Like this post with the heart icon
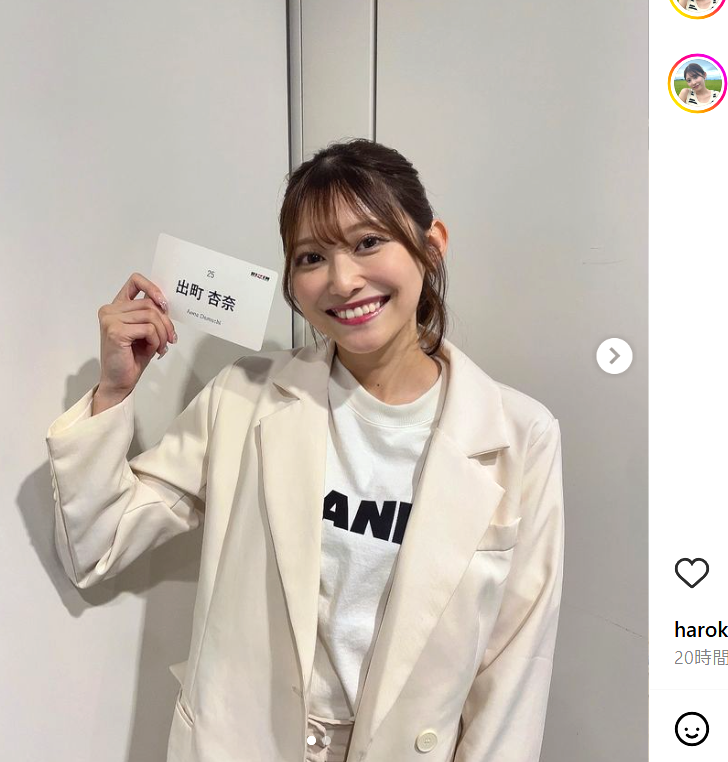Viewport: 728px width, 762px height. pyautogui.click(x=691, y=573)
